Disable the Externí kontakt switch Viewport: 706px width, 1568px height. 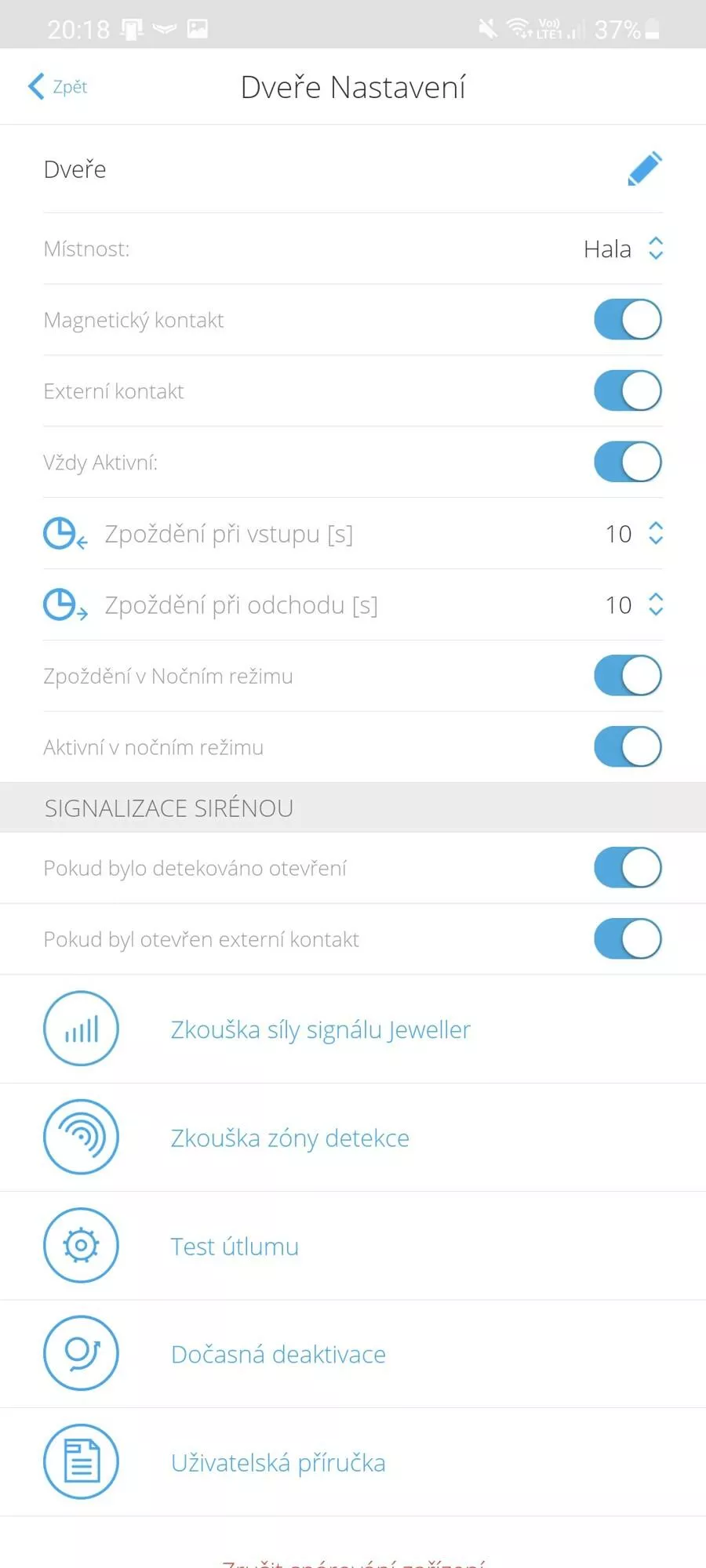[x=628, y=391]
